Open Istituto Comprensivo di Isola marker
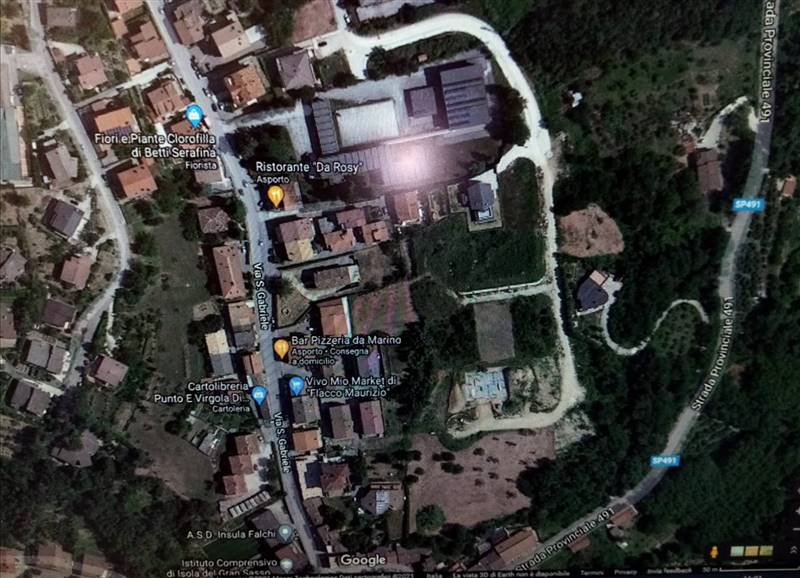 tap(286, 565)
